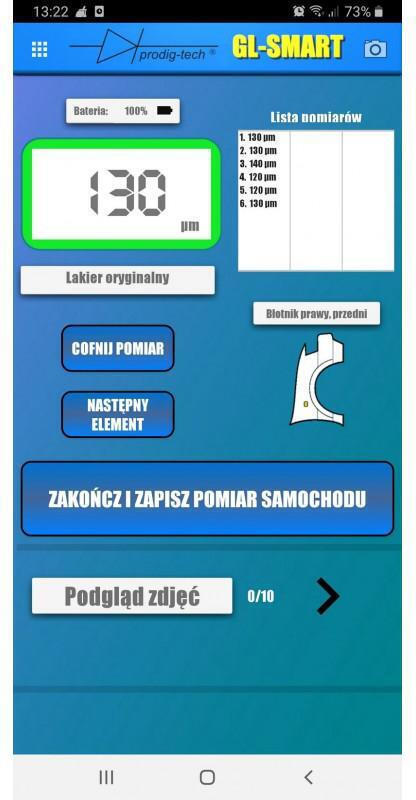
Task: Go back with system back button
Action: (x=308, y=777)
